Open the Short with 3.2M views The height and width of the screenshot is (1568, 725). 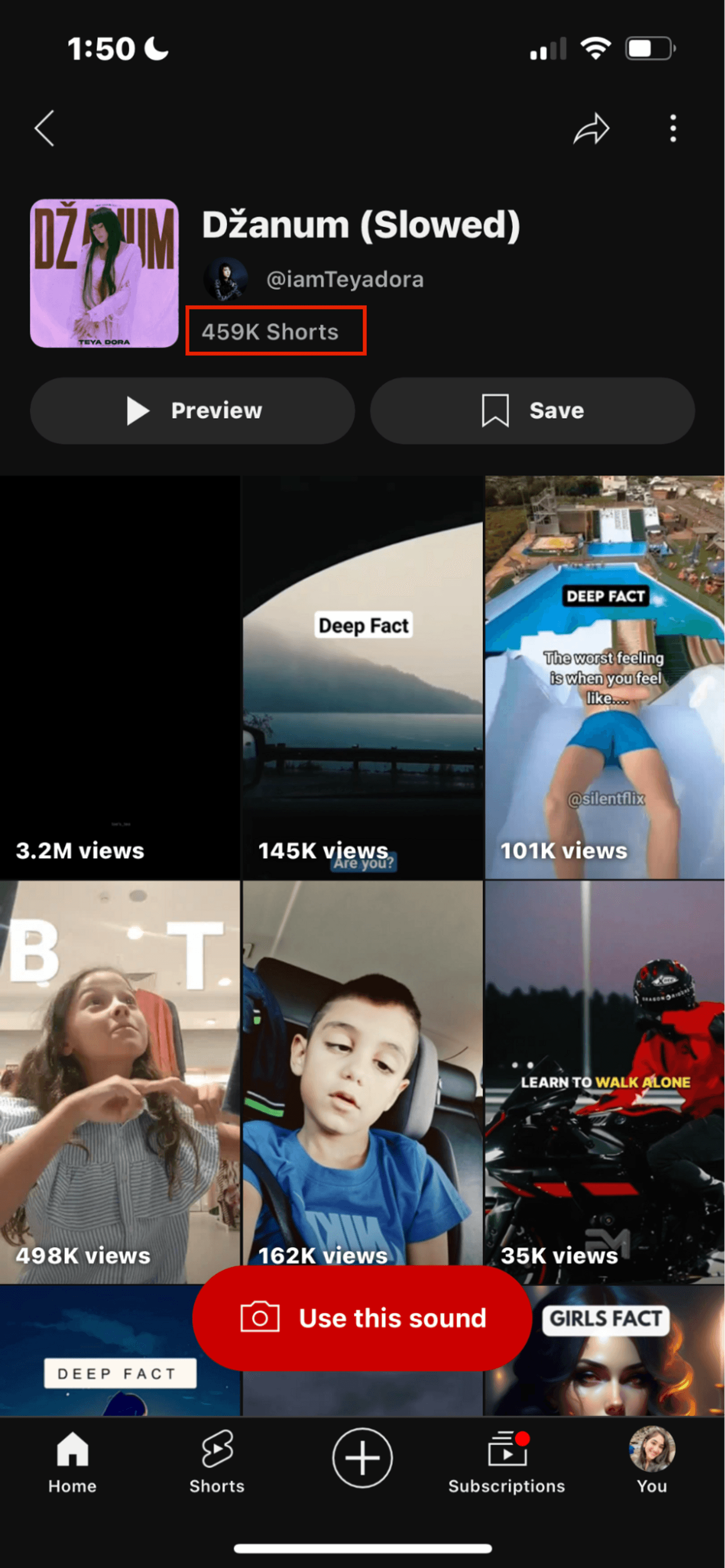coord(119,676)
